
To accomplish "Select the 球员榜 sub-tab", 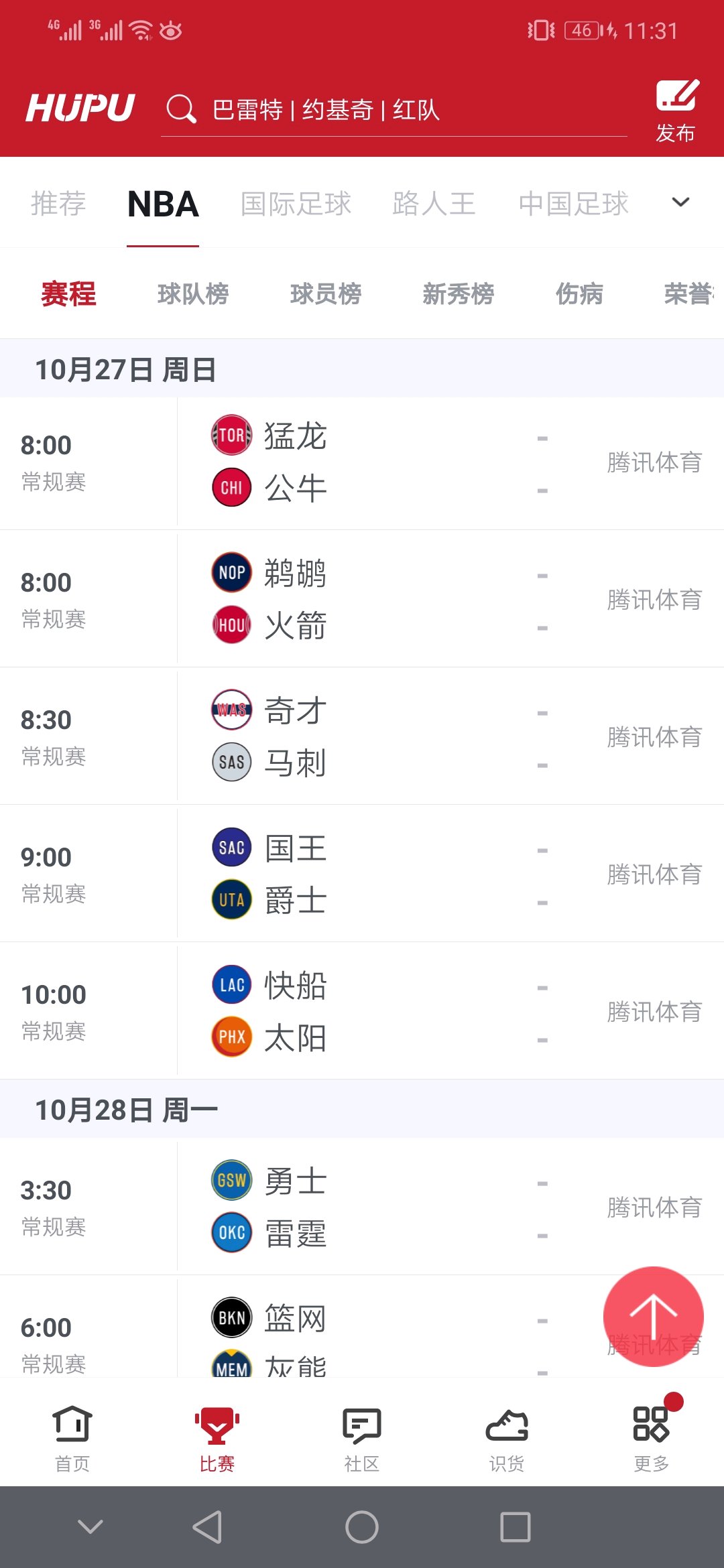I will pos(326,293).
